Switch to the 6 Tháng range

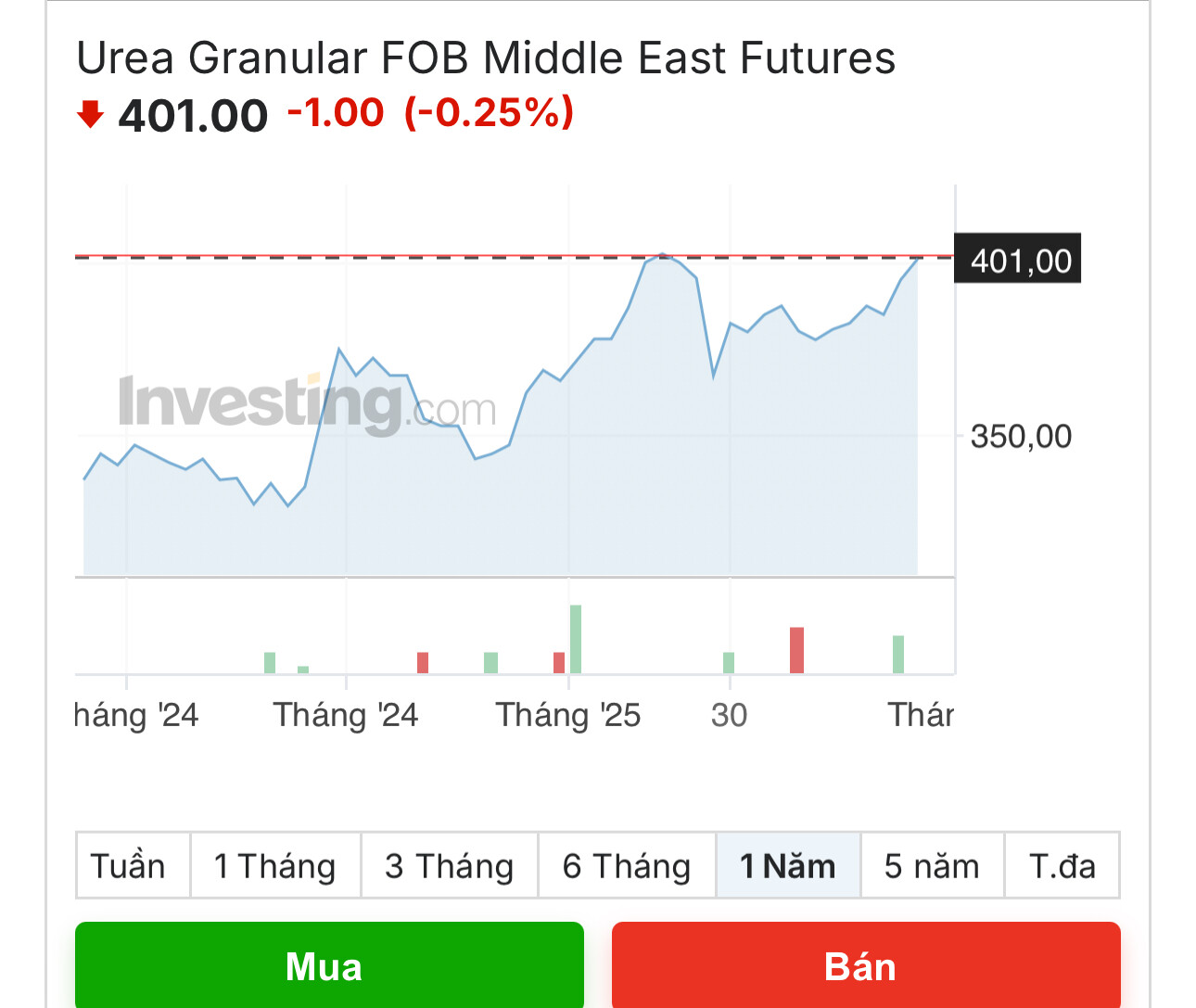(627, 866)
